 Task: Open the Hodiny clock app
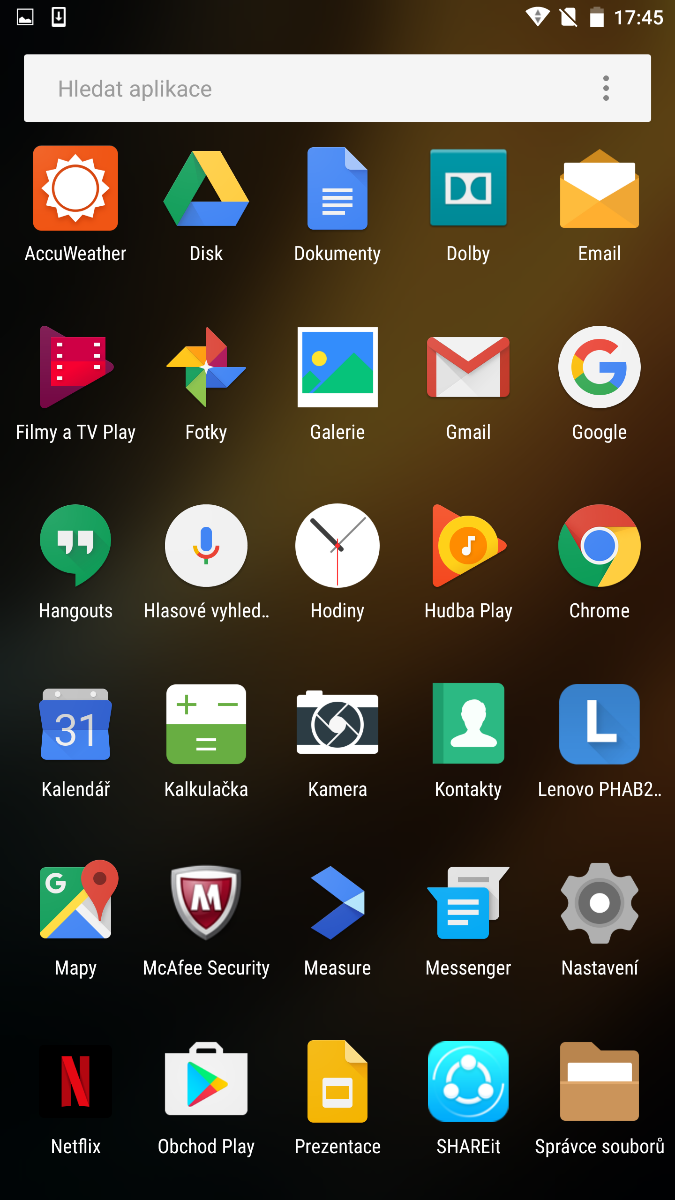337,546
